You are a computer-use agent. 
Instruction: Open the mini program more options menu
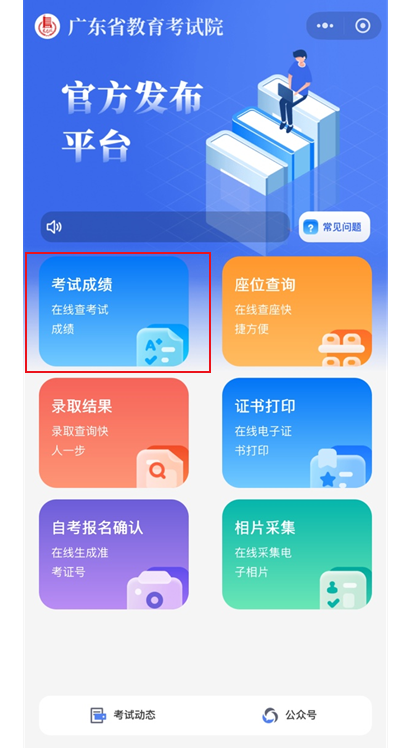pos(325,26)
